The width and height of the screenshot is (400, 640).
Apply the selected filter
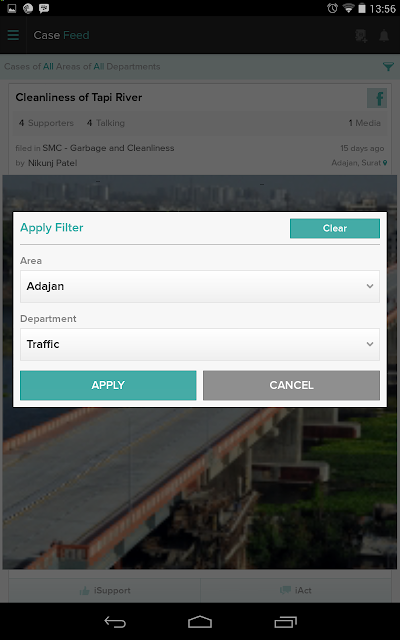click(108, 385)
